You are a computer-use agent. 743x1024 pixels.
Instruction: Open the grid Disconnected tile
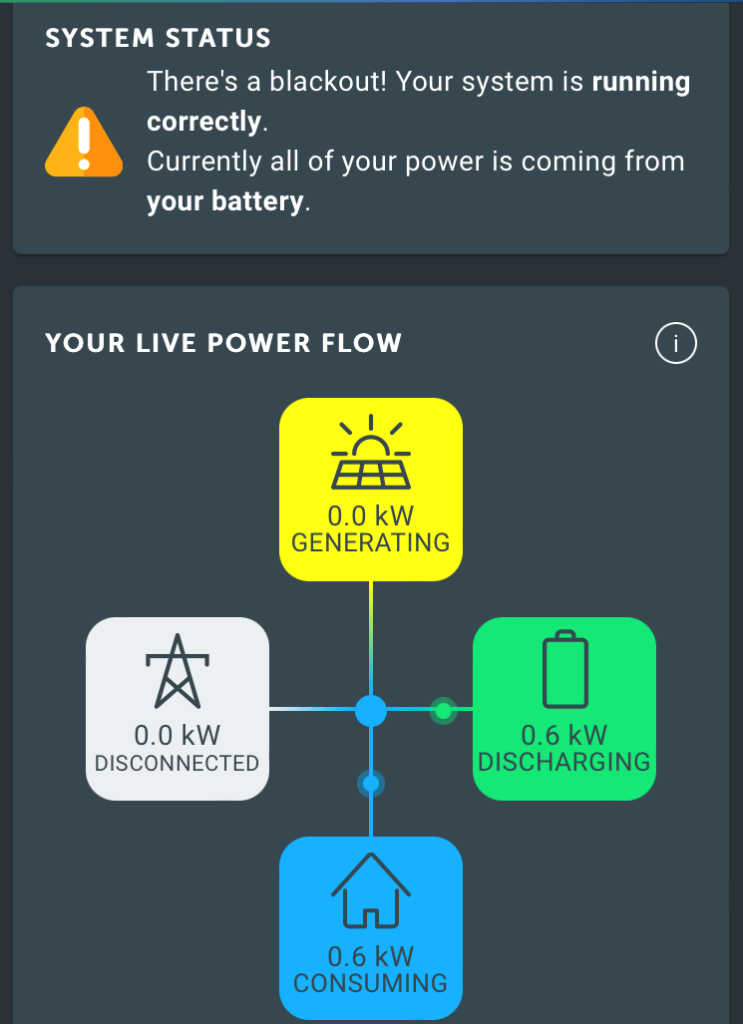(177, 708)
